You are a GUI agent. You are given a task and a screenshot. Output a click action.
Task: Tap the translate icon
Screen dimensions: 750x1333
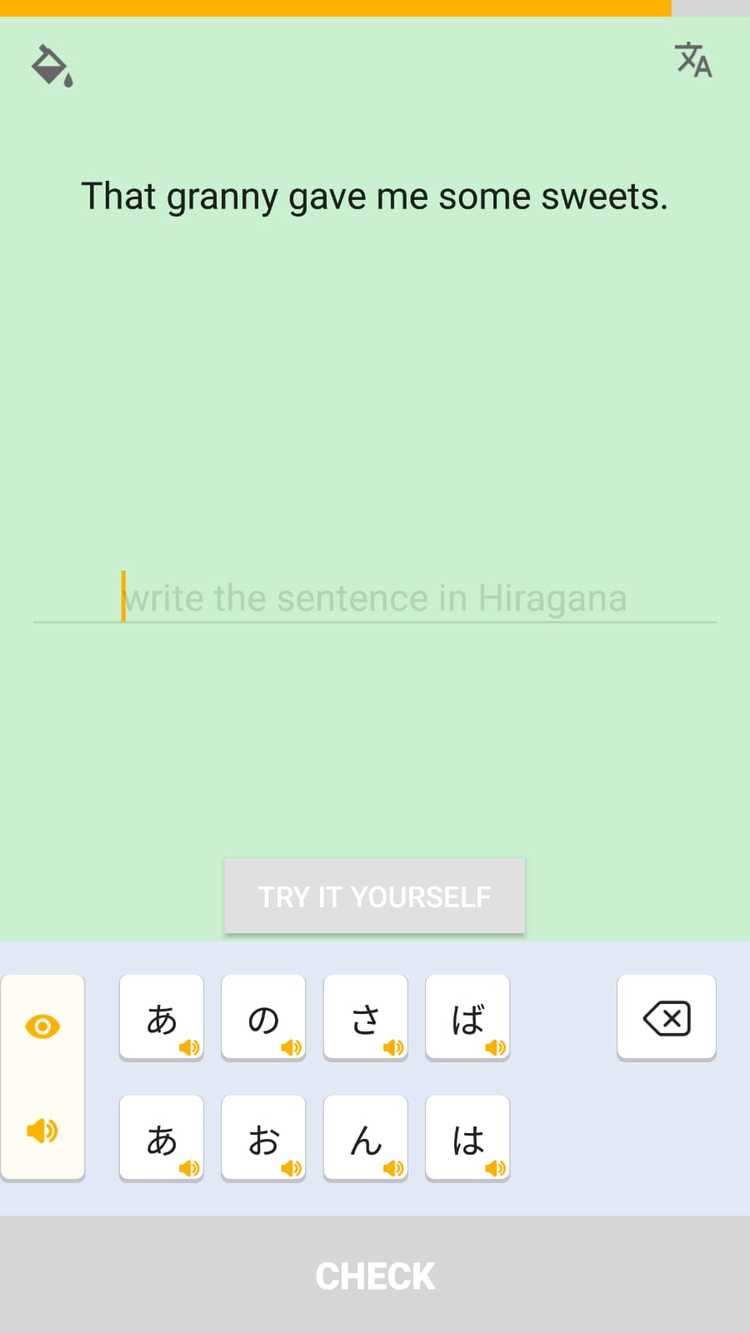[x=693, y=60]
